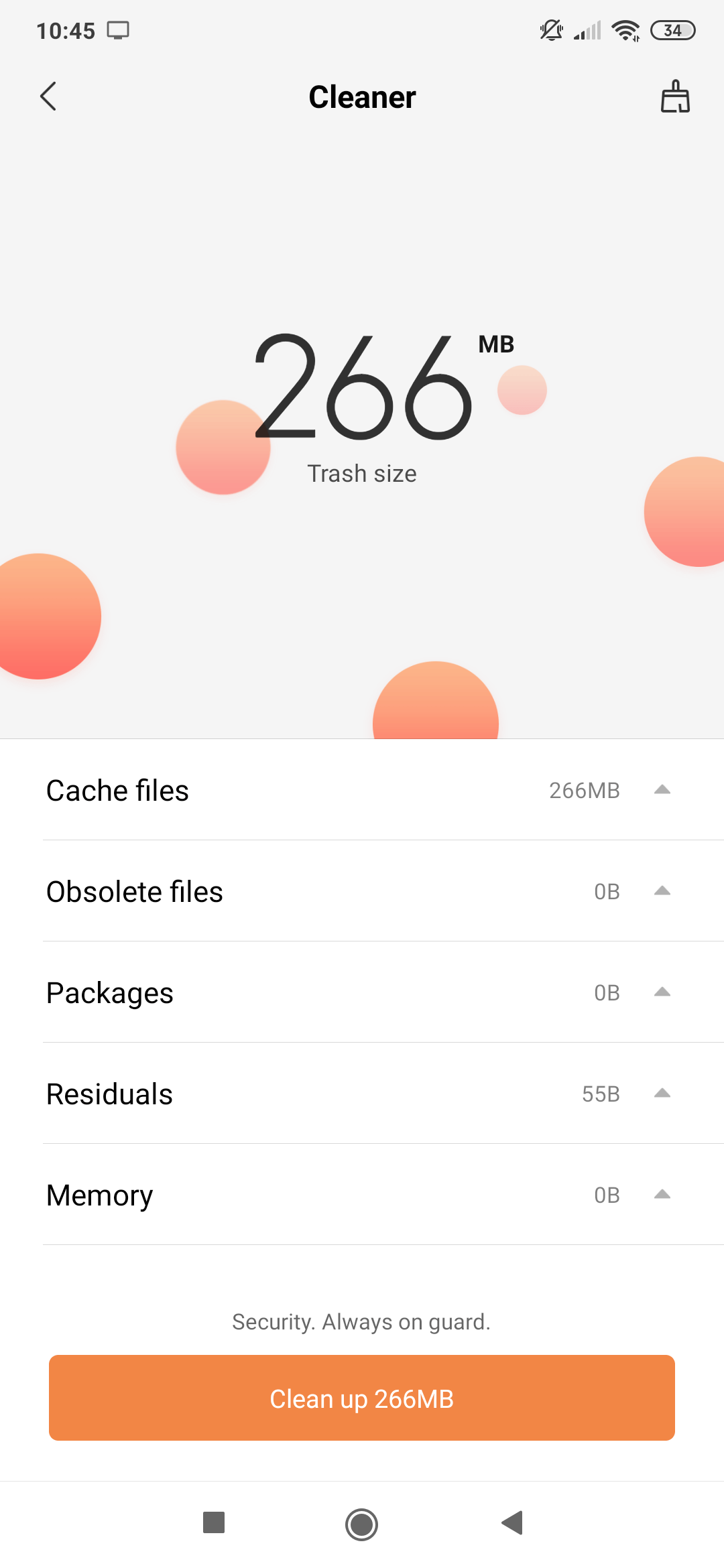The image size is (724, 1568).
Task: Expand the Memory section
Action: click(x=662, y=1195)
